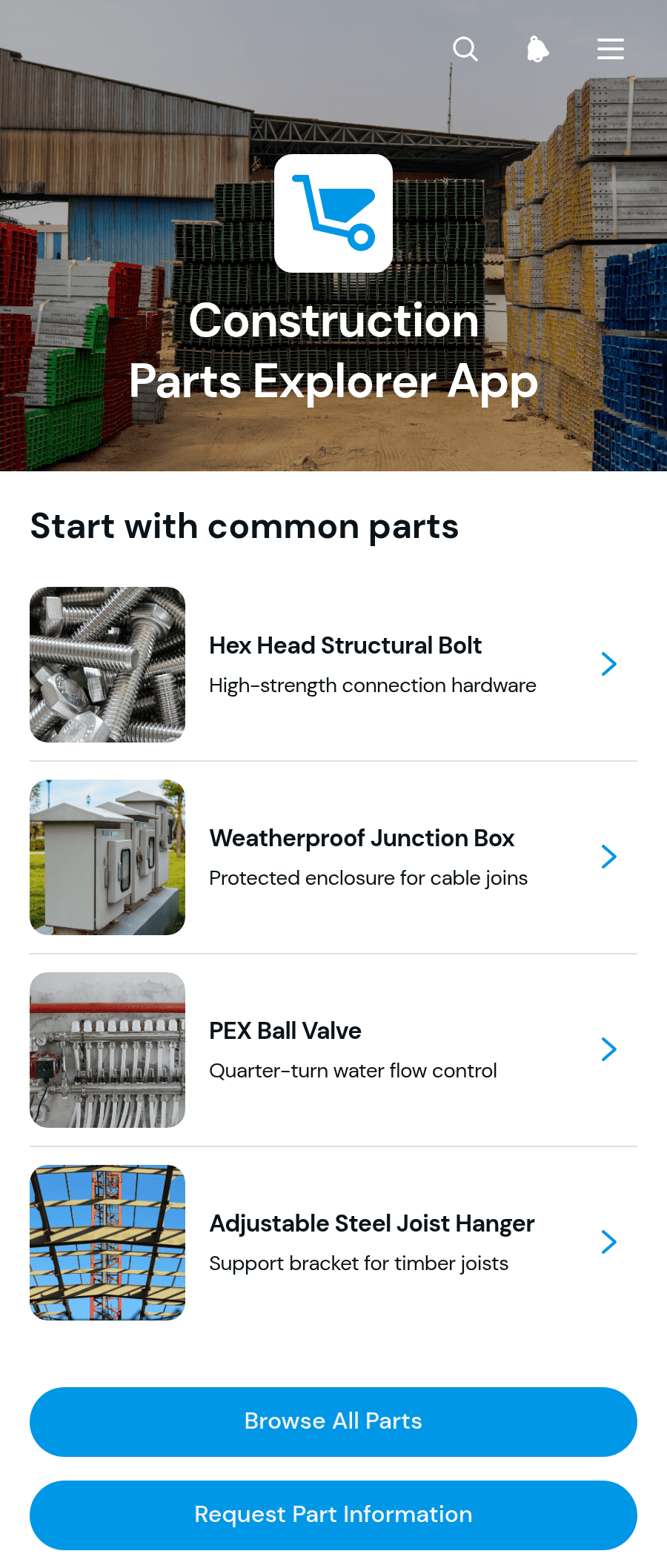Viewport: 667px width, 1568px height.
Task: Select the PEX Ball Valve row
Action: click(x=333, y=1050)
